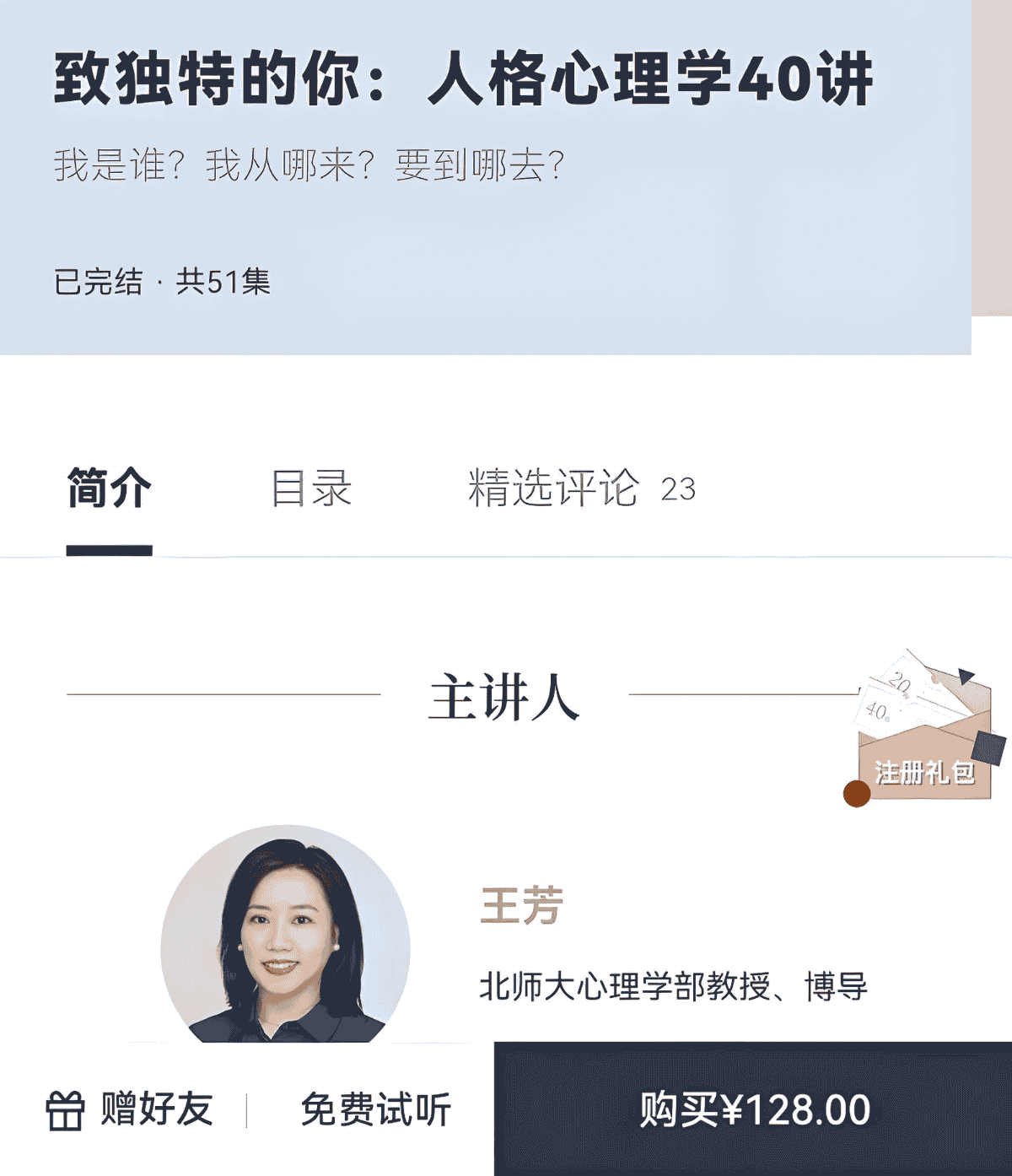Tap 赠好友 to gift this course
This screenshot has width=1012, height=1176.
tap(131, 1109)
